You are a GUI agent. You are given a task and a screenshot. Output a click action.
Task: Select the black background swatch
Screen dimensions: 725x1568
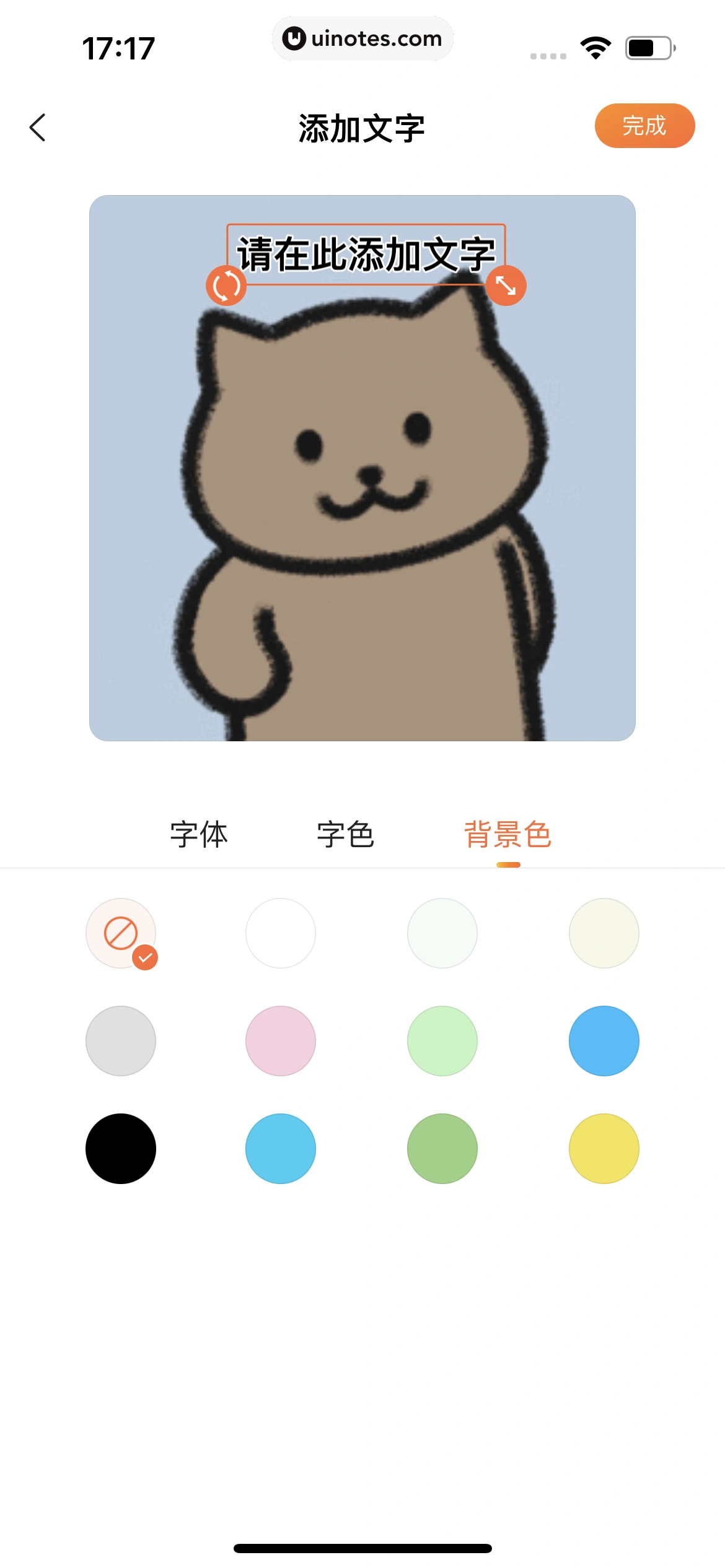point(121,1149)
